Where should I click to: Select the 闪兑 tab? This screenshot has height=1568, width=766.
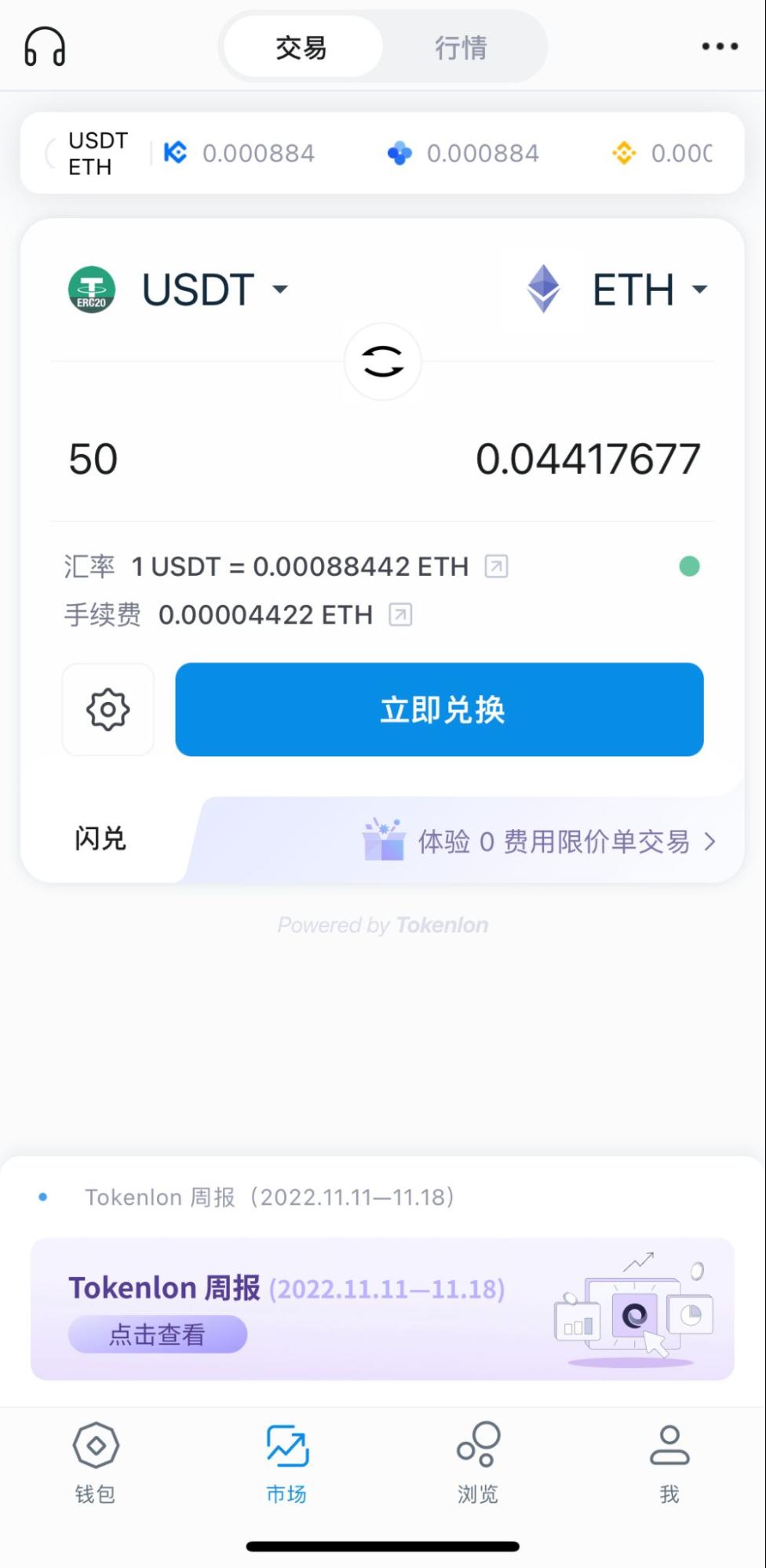[100, 839]
